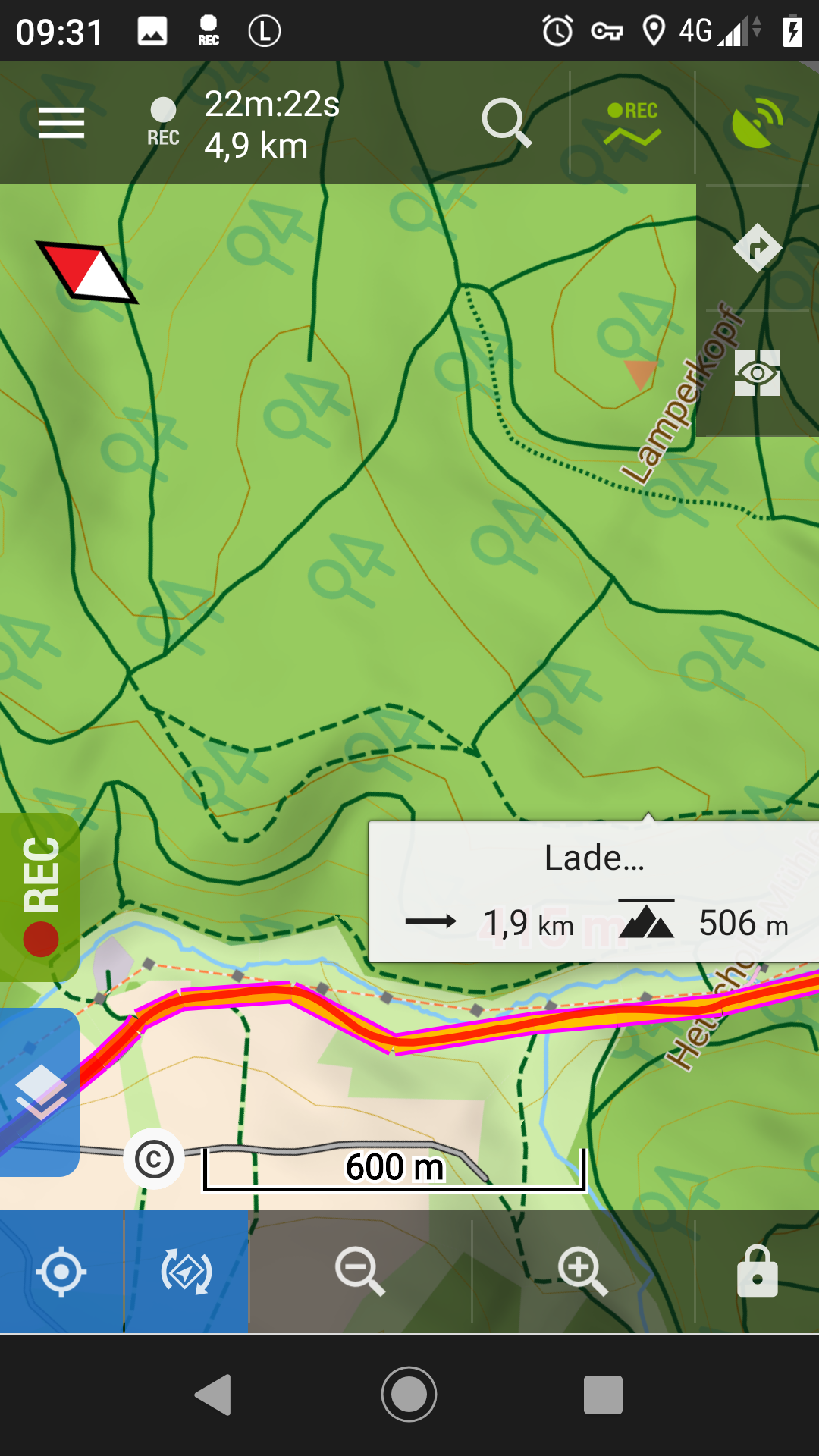This screenshot has height=1456, width=819.
Task: Zoom in on the map
Action: [x=582, y=1272]
